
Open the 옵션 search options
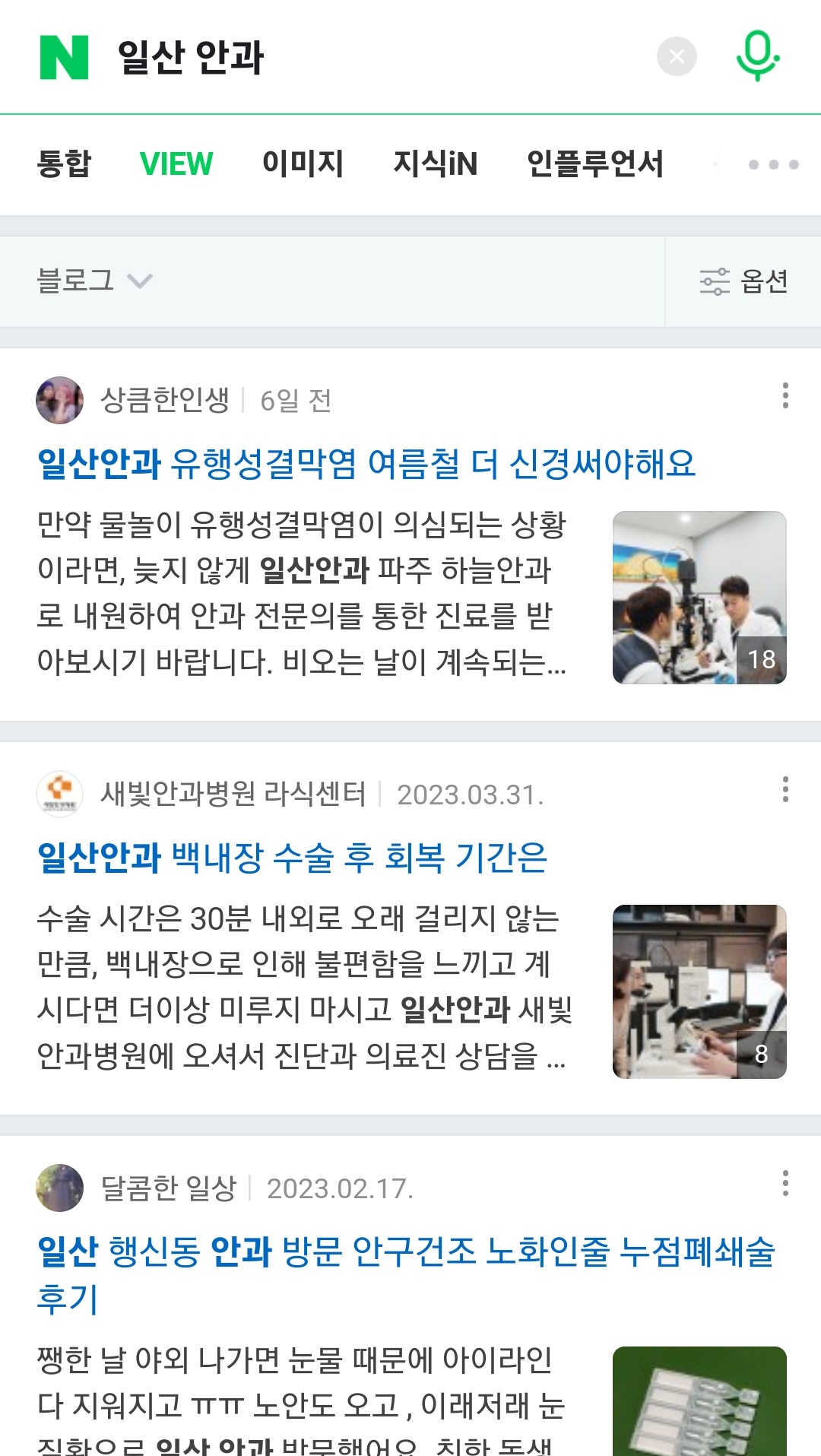pos(743,281)
